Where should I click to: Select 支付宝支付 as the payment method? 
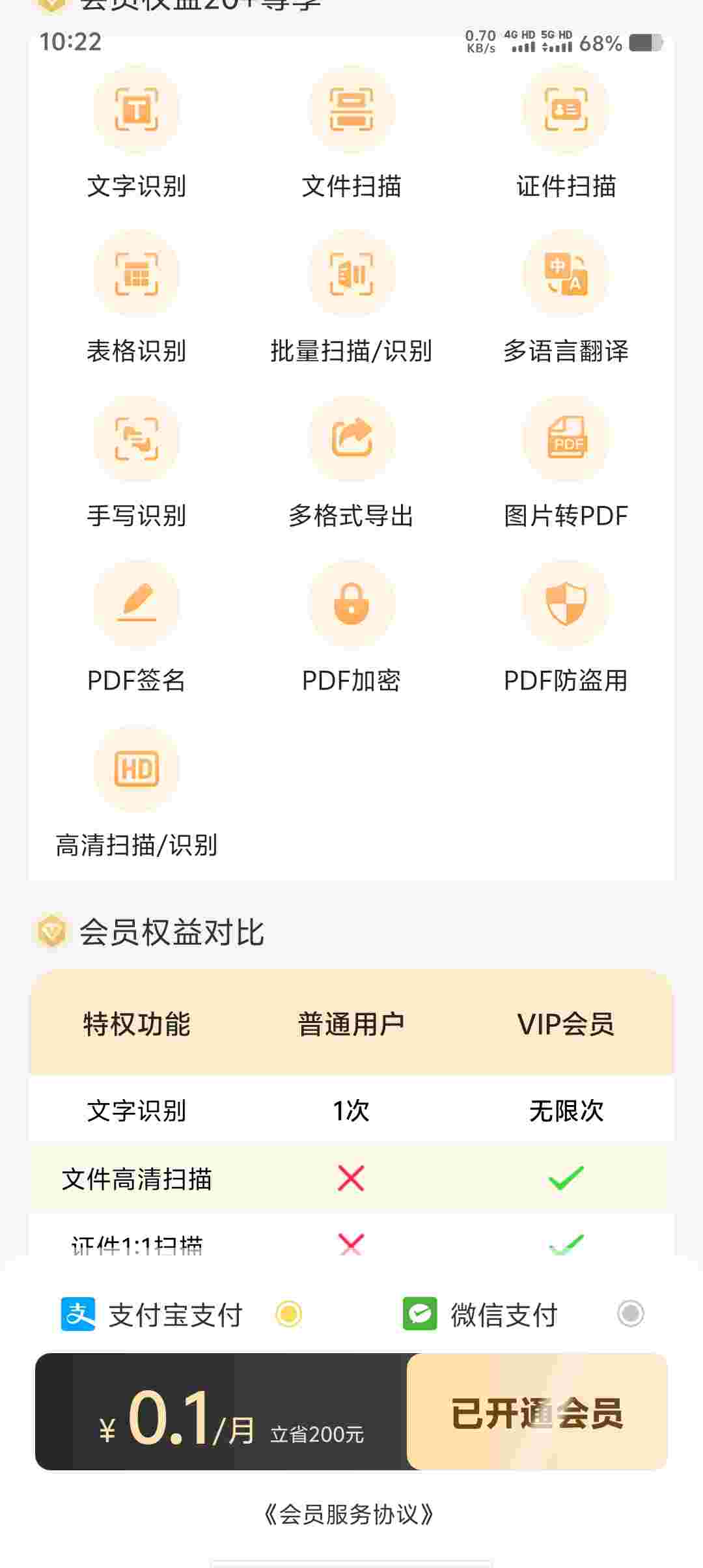tap(288, 1314)
